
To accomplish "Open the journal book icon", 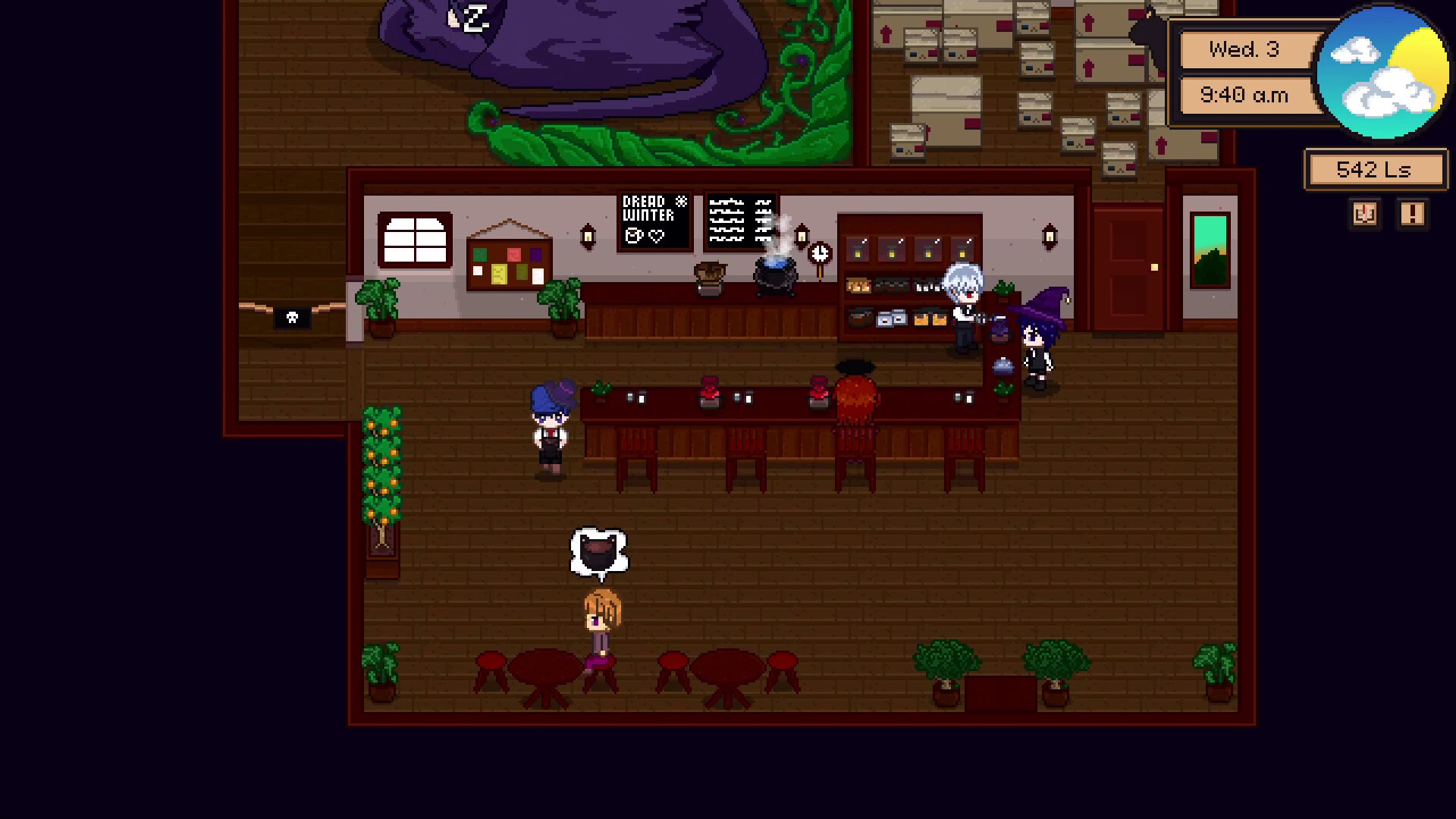I will pos(1365,215).
